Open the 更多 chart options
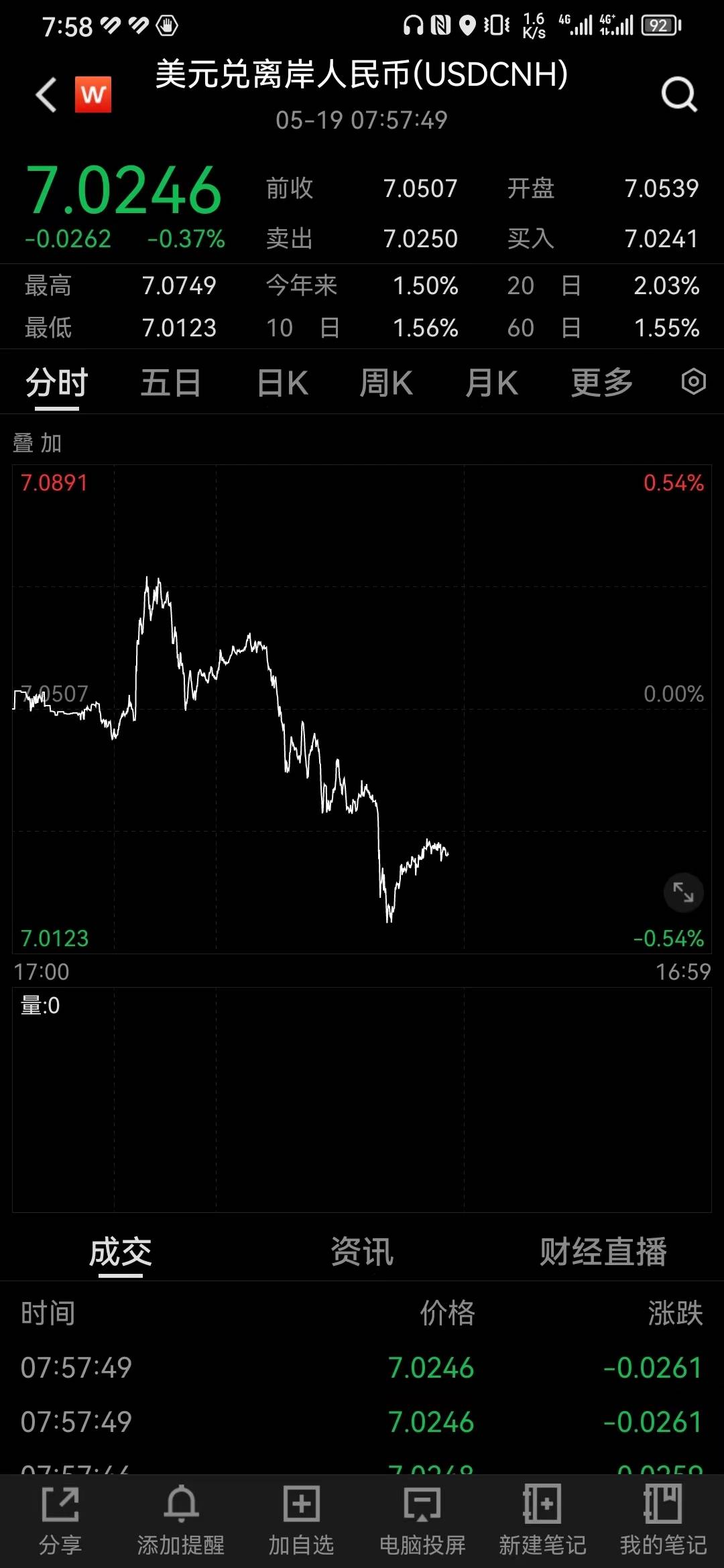The width and height of the screenshot is (724, 1568). (601, 383)
